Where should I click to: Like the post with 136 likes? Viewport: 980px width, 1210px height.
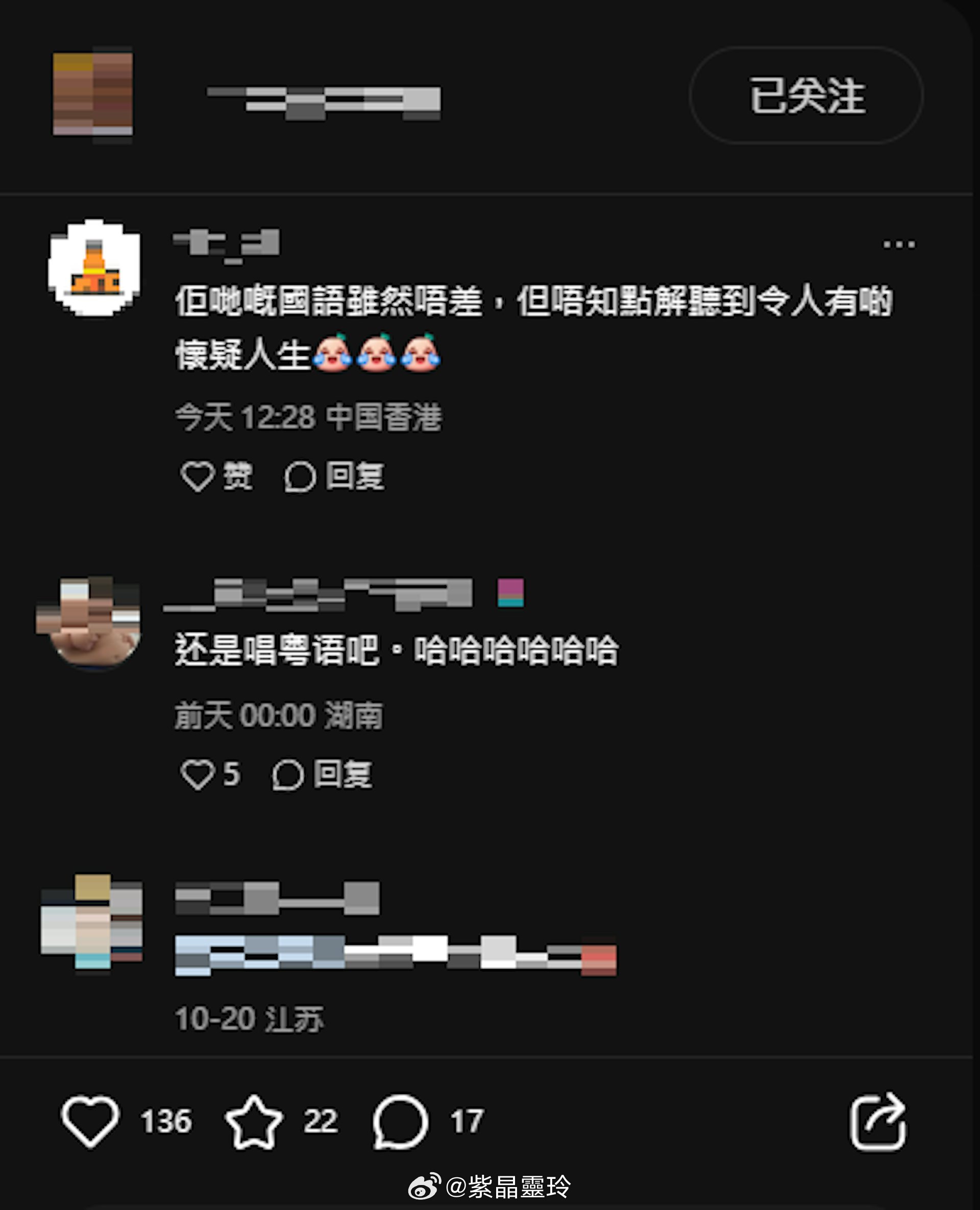(x=90, y=1121)
